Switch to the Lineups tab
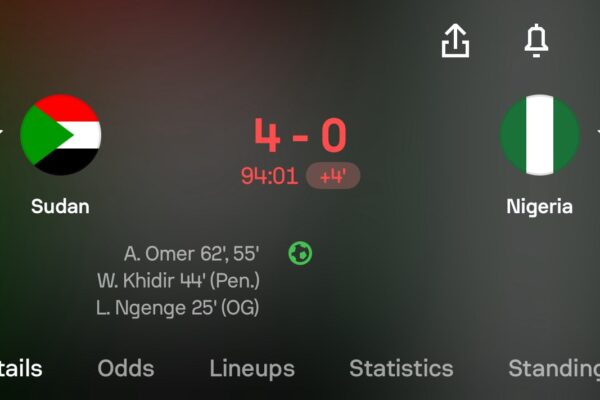The image size is (600, 400). 252,368
